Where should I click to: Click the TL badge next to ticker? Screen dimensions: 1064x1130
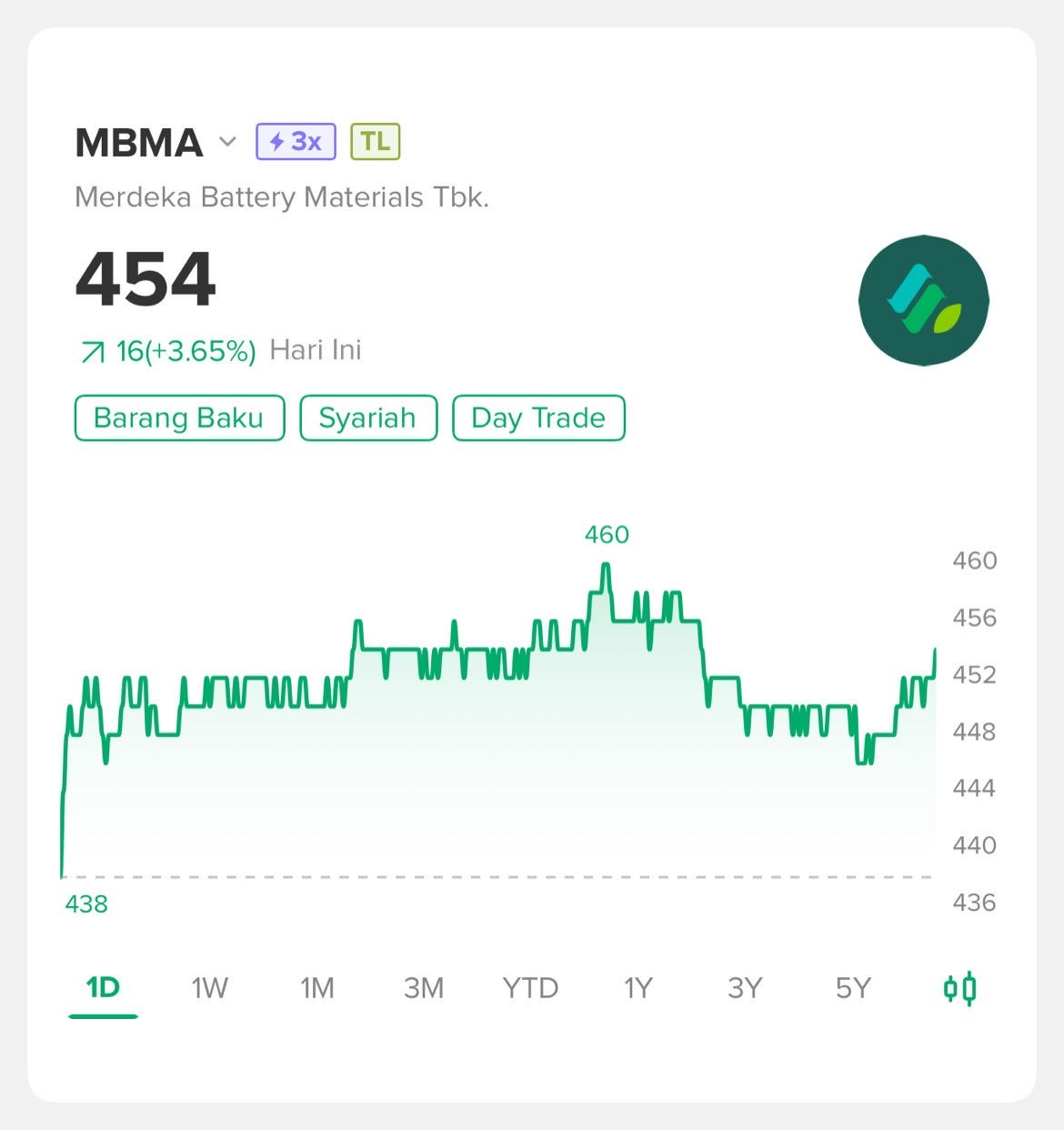[x=376, y=141]
